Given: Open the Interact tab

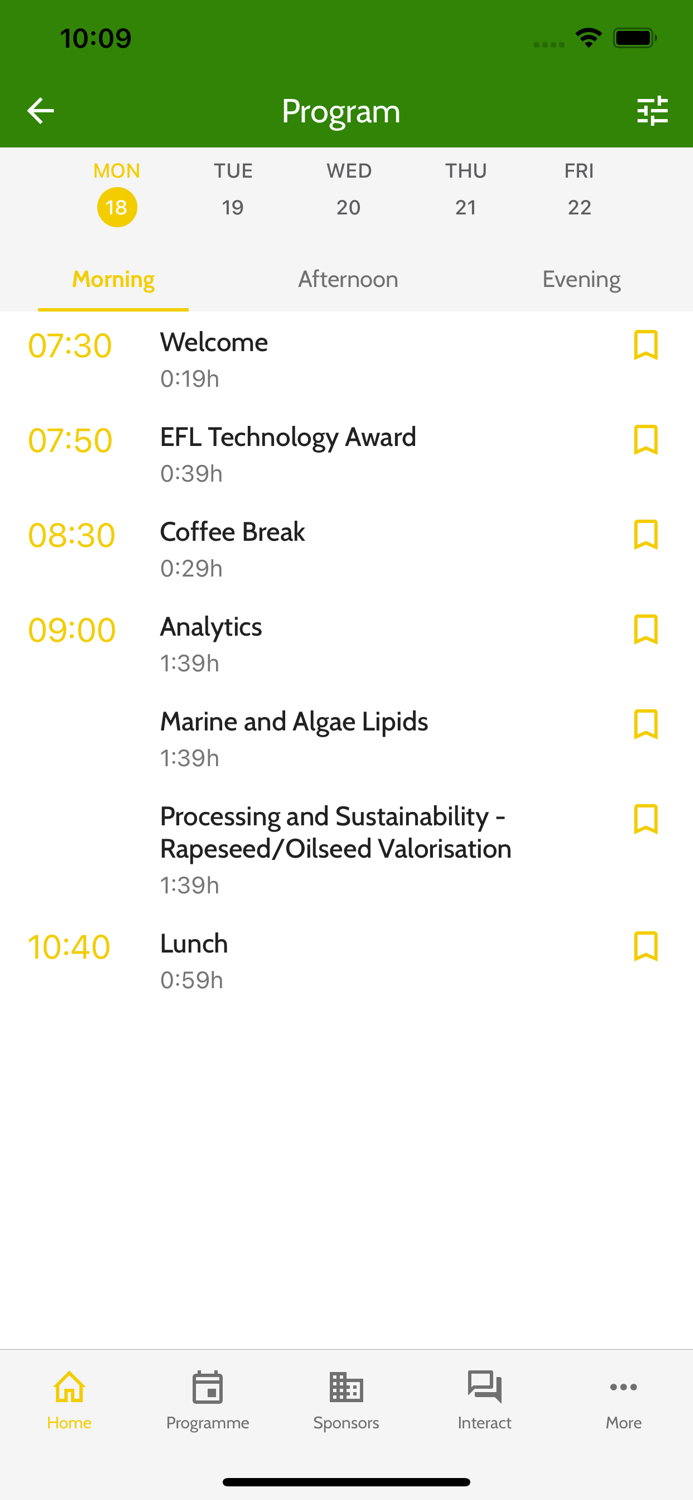Looking at the screenshot, I should tap(484, 1401).
